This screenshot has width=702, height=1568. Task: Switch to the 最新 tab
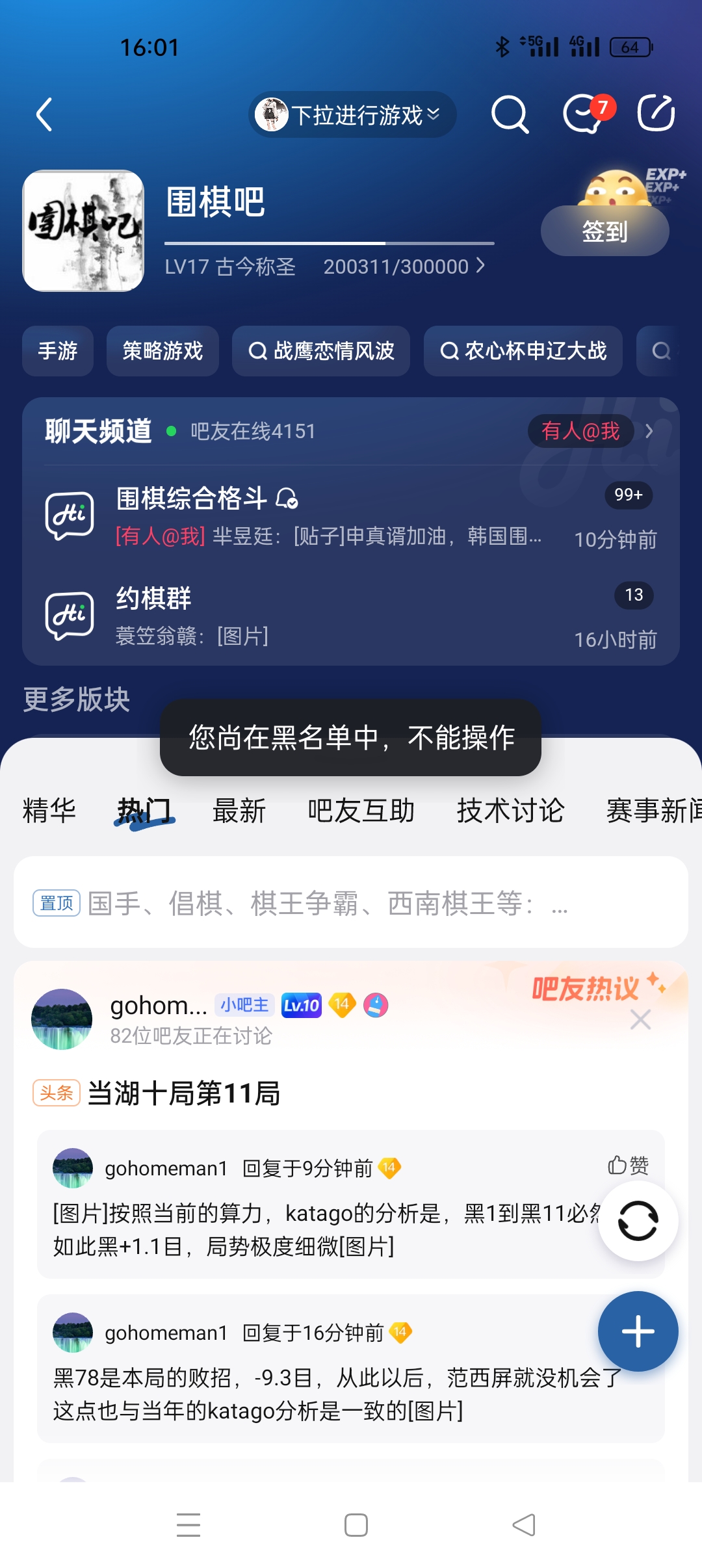point(239,811)
